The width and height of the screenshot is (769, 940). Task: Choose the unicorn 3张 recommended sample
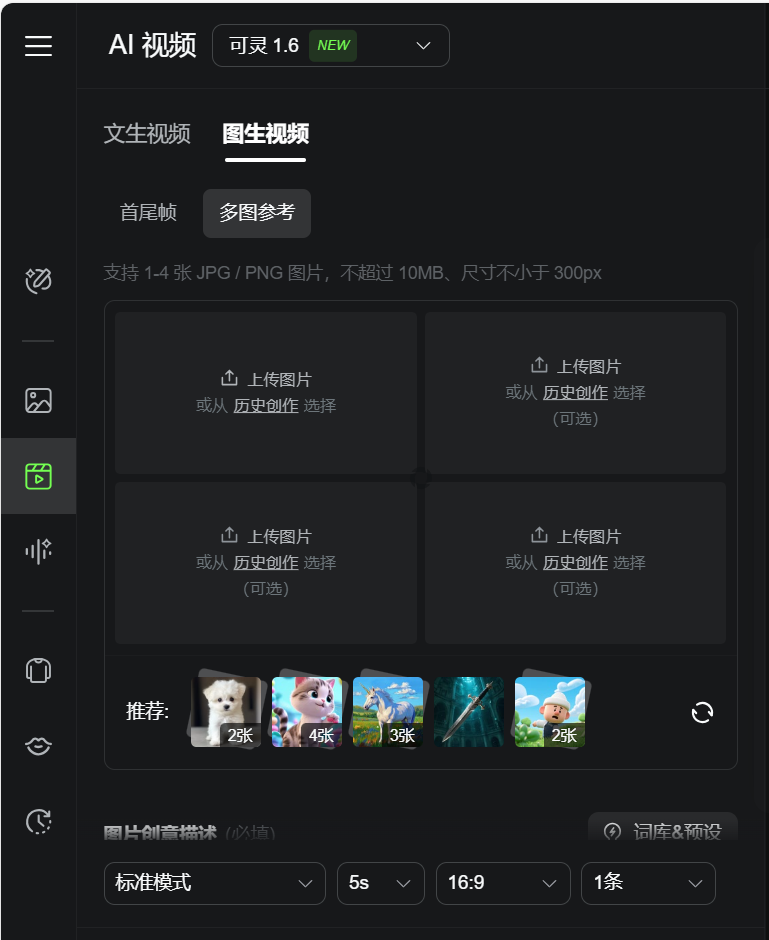pos(388,712)
